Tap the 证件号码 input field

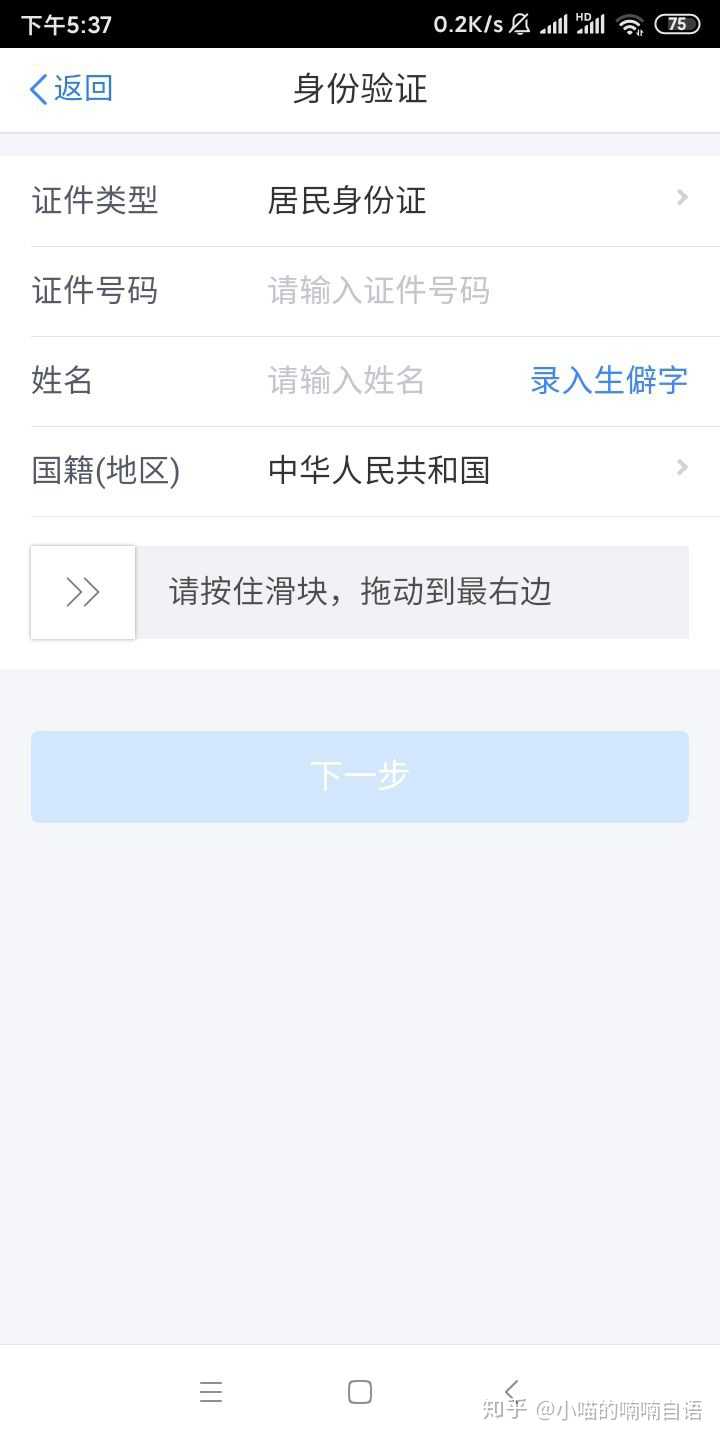(470, 291)
